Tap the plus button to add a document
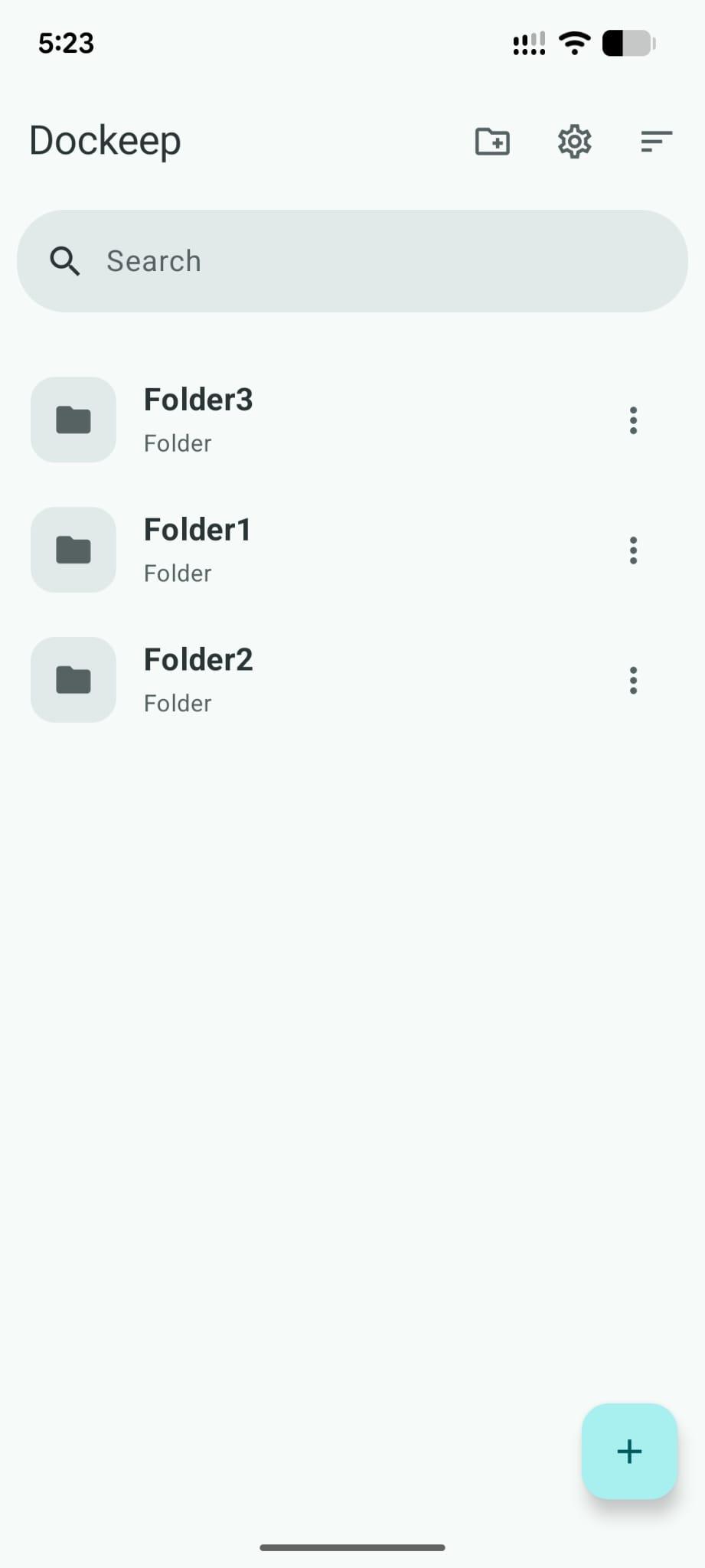This screenshot has height=1568, width=705. pyautogui.click(x=629, y=1451)
